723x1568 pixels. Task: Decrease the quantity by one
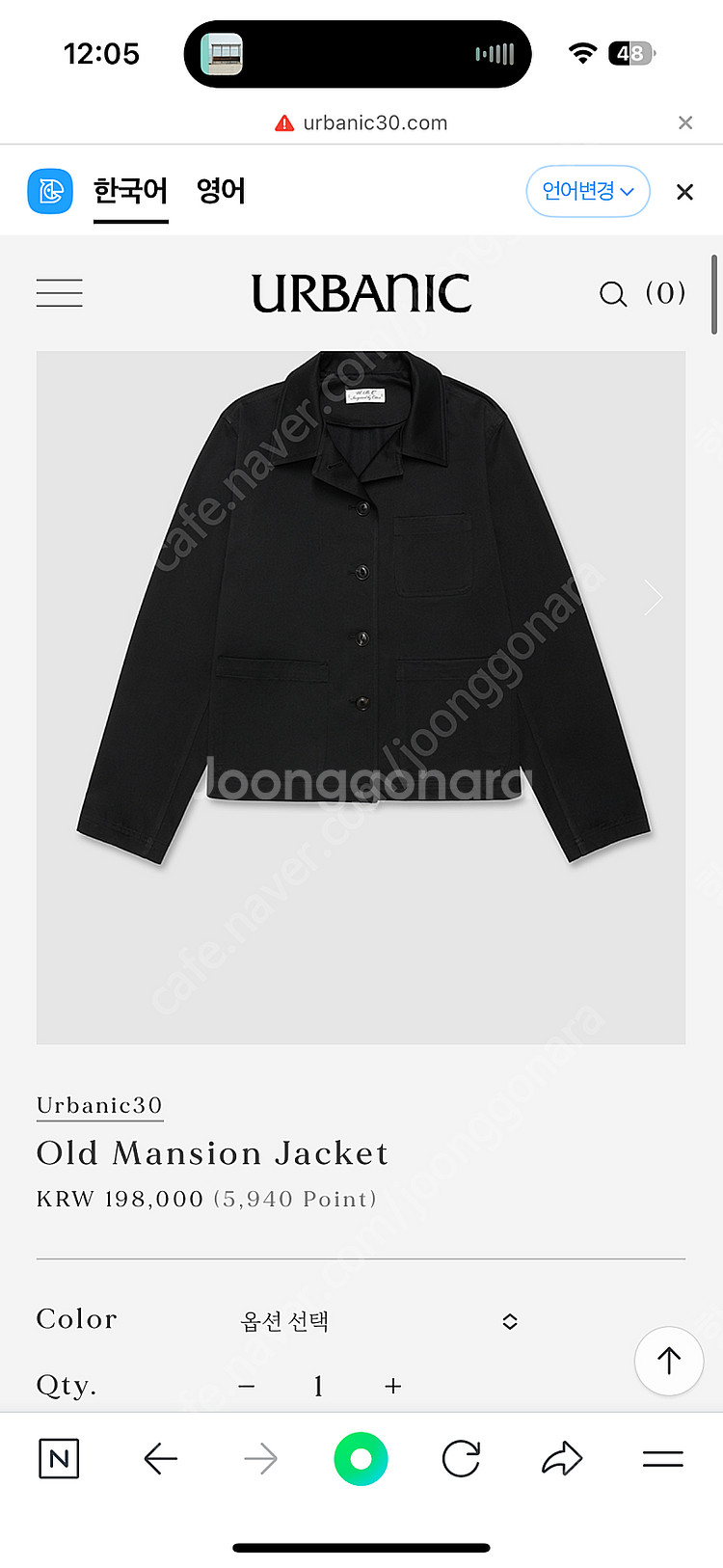coord(247,1387)
